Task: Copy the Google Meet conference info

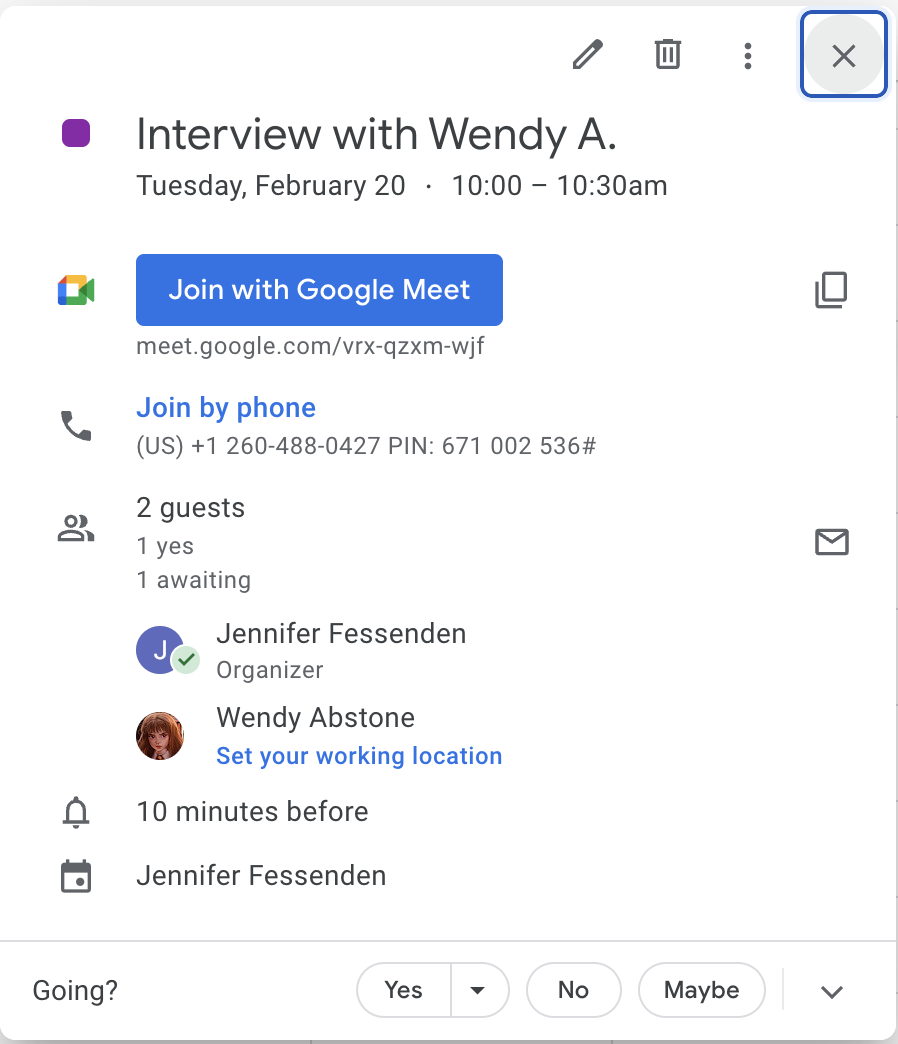Action: coord(831,290)
